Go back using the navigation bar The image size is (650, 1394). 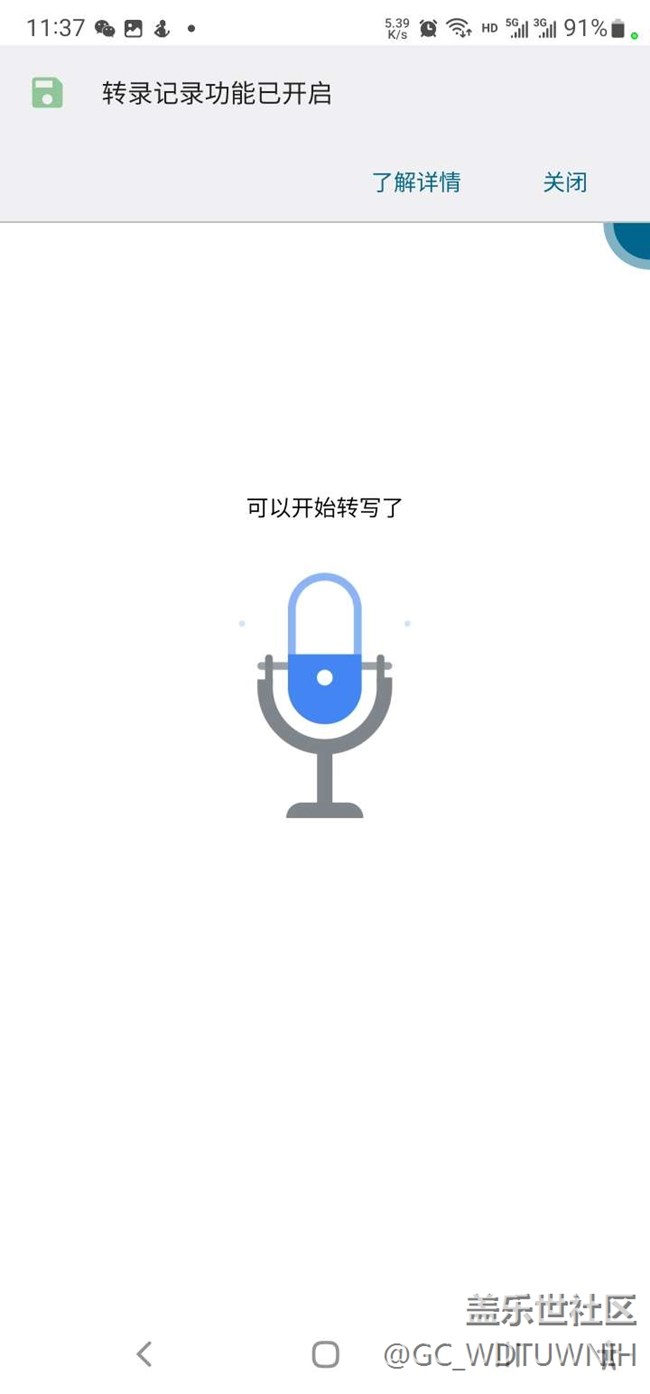144,1354
